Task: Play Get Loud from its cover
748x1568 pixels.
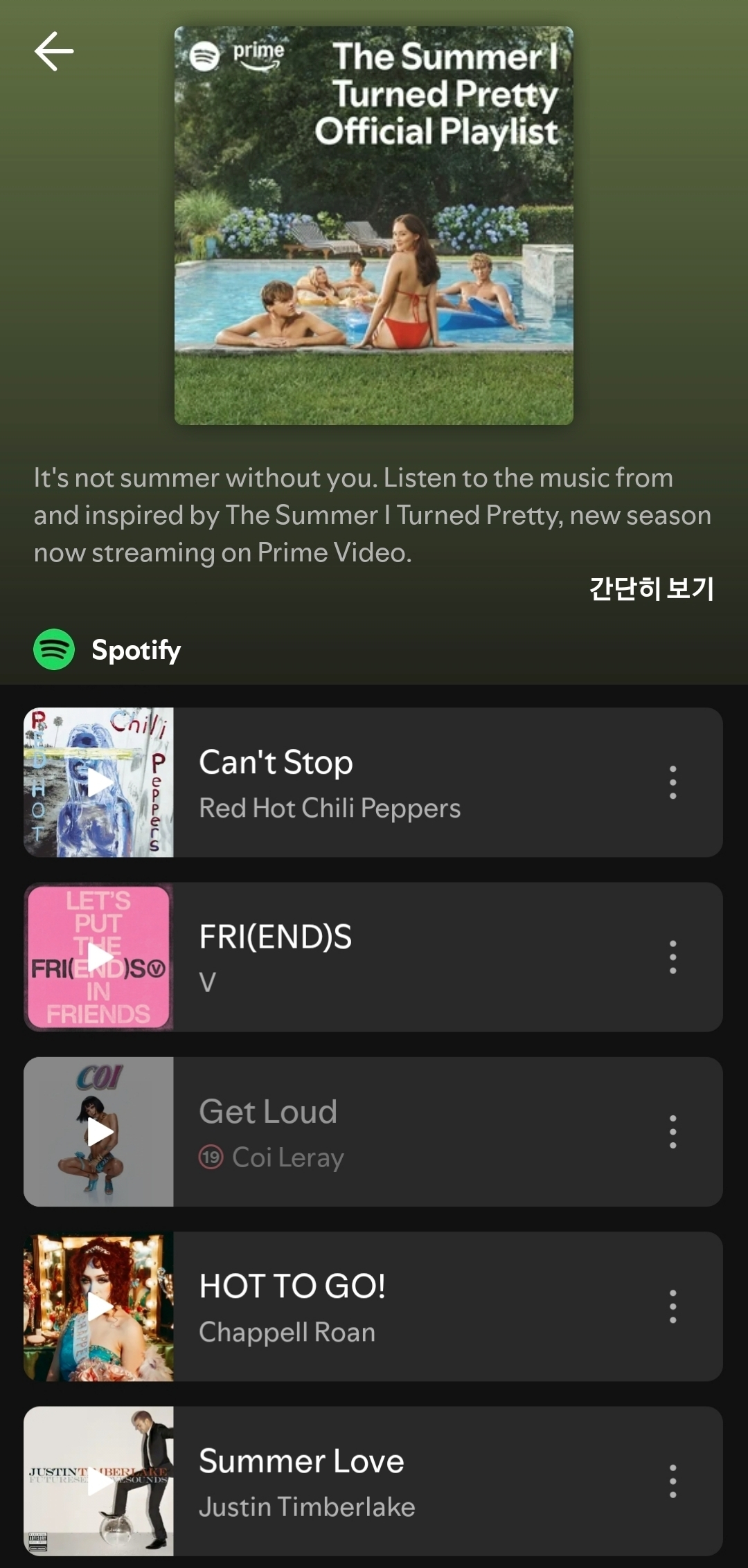Action: coord(98,1132)
